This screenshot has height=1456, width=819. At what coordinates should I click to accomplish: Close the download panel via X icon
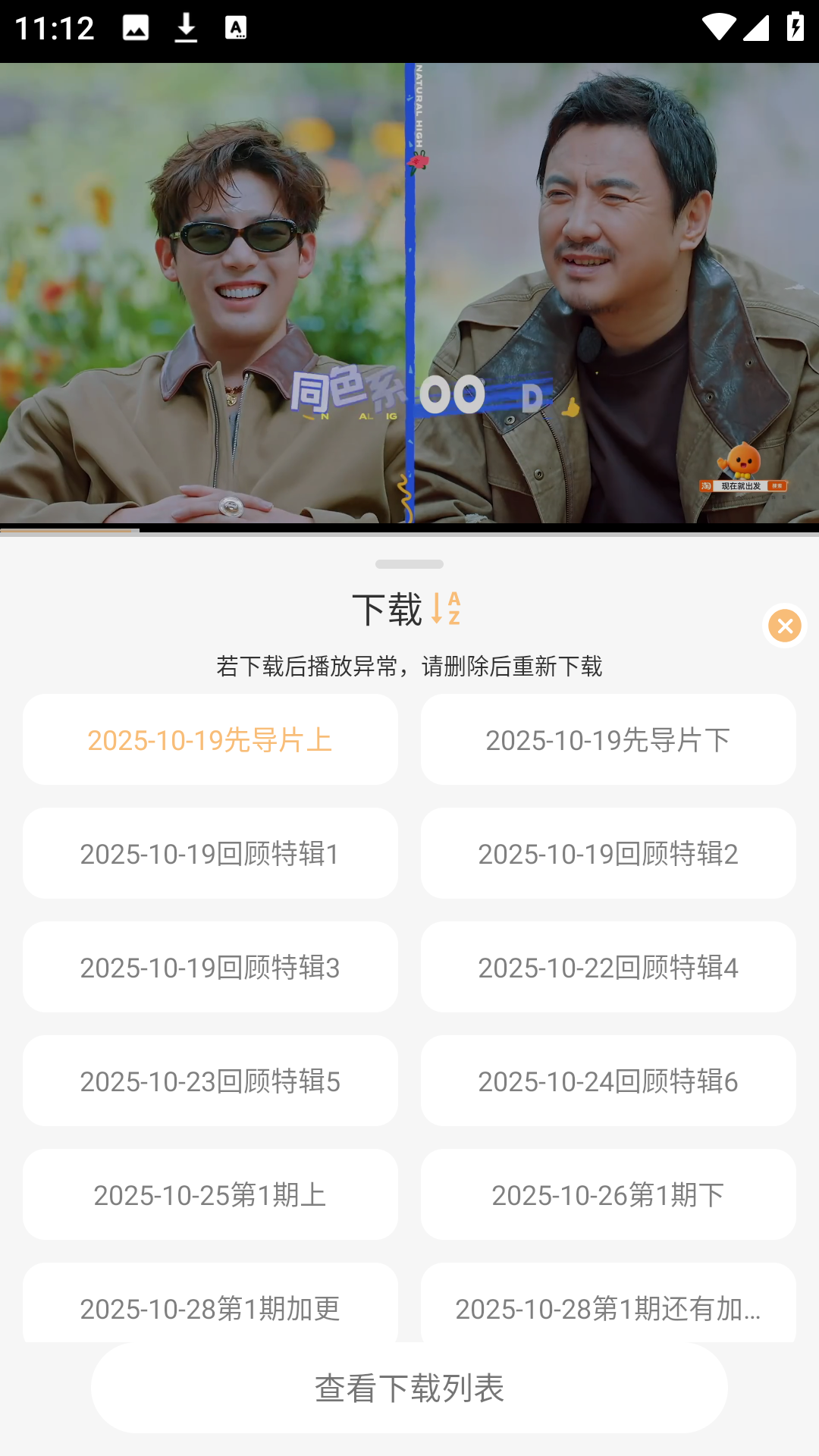(x=785, y=626)
